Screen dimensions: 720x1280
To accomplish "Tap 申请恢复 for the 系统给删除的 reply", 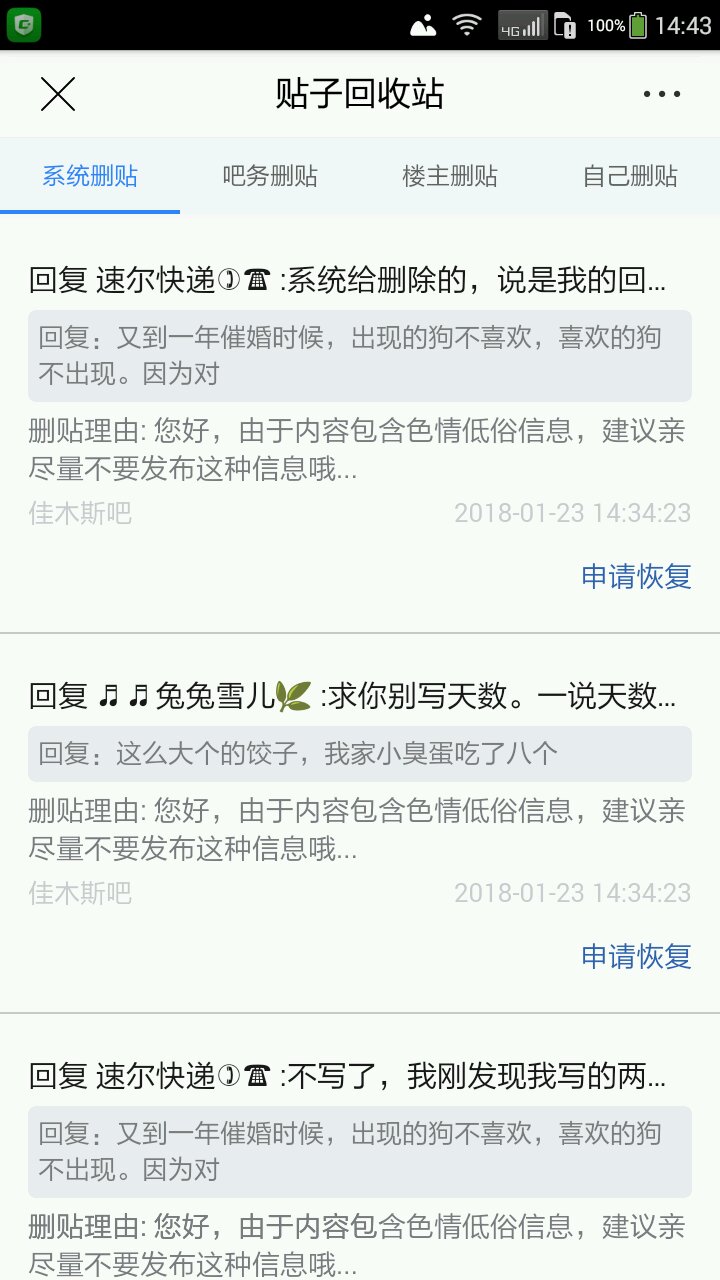I will pos(636,577).
